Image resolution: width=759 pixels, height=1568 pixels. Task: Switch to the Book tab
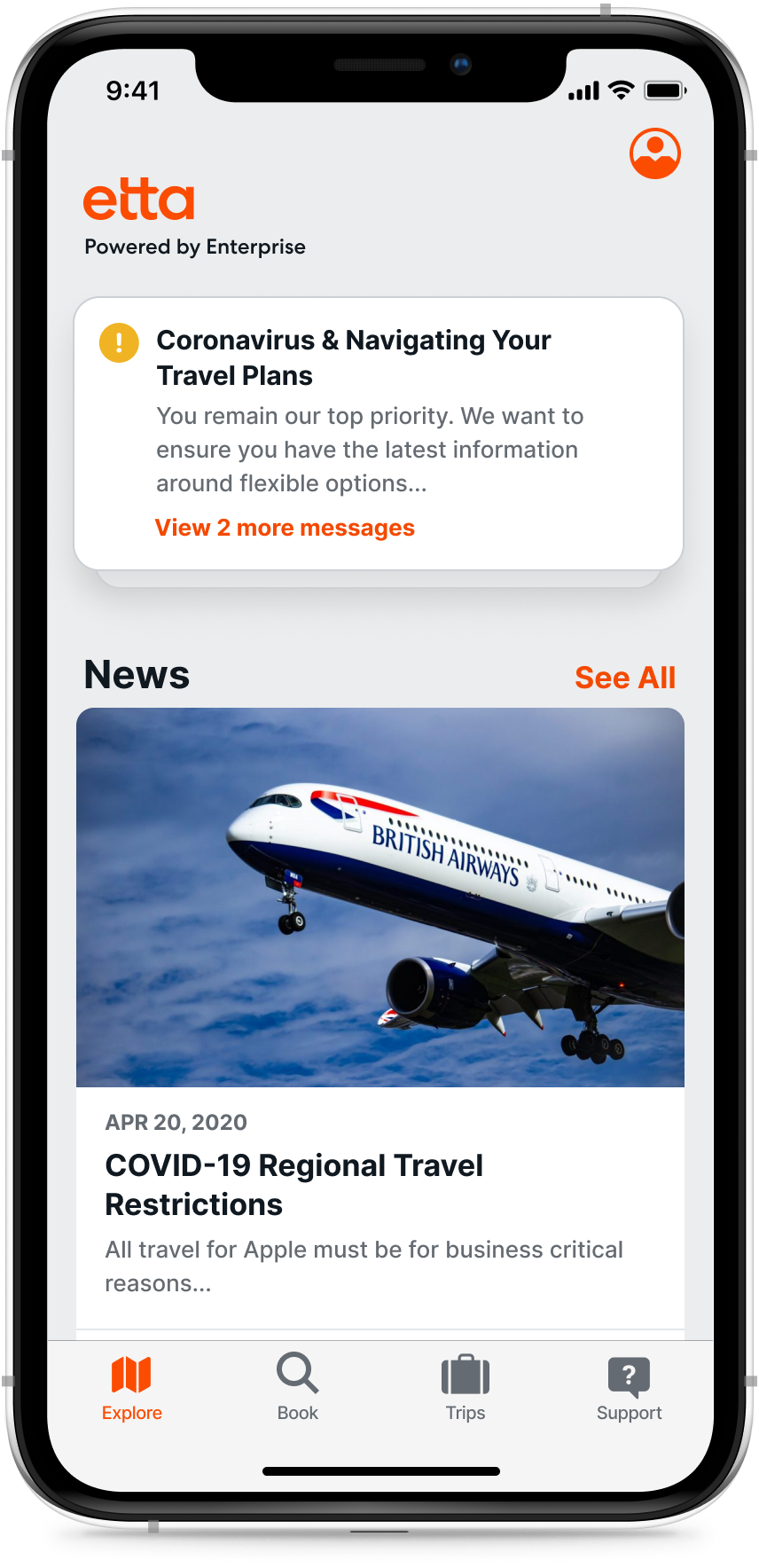(x=298, y=1388)
